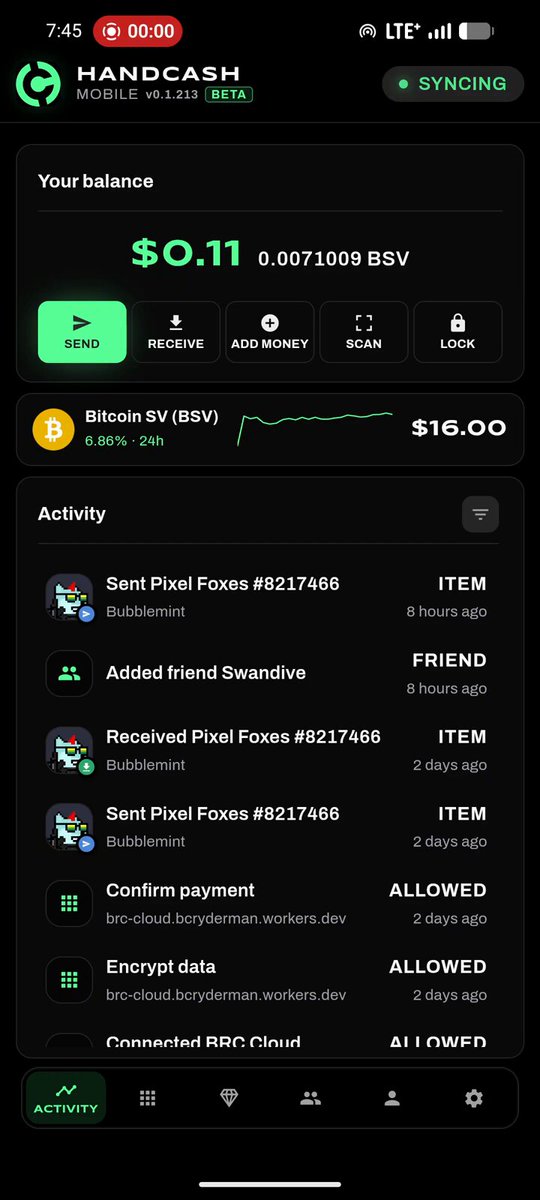Open the settings gear tab
The width and height of the screenshot is (540, 1200).
point(474,1098)
